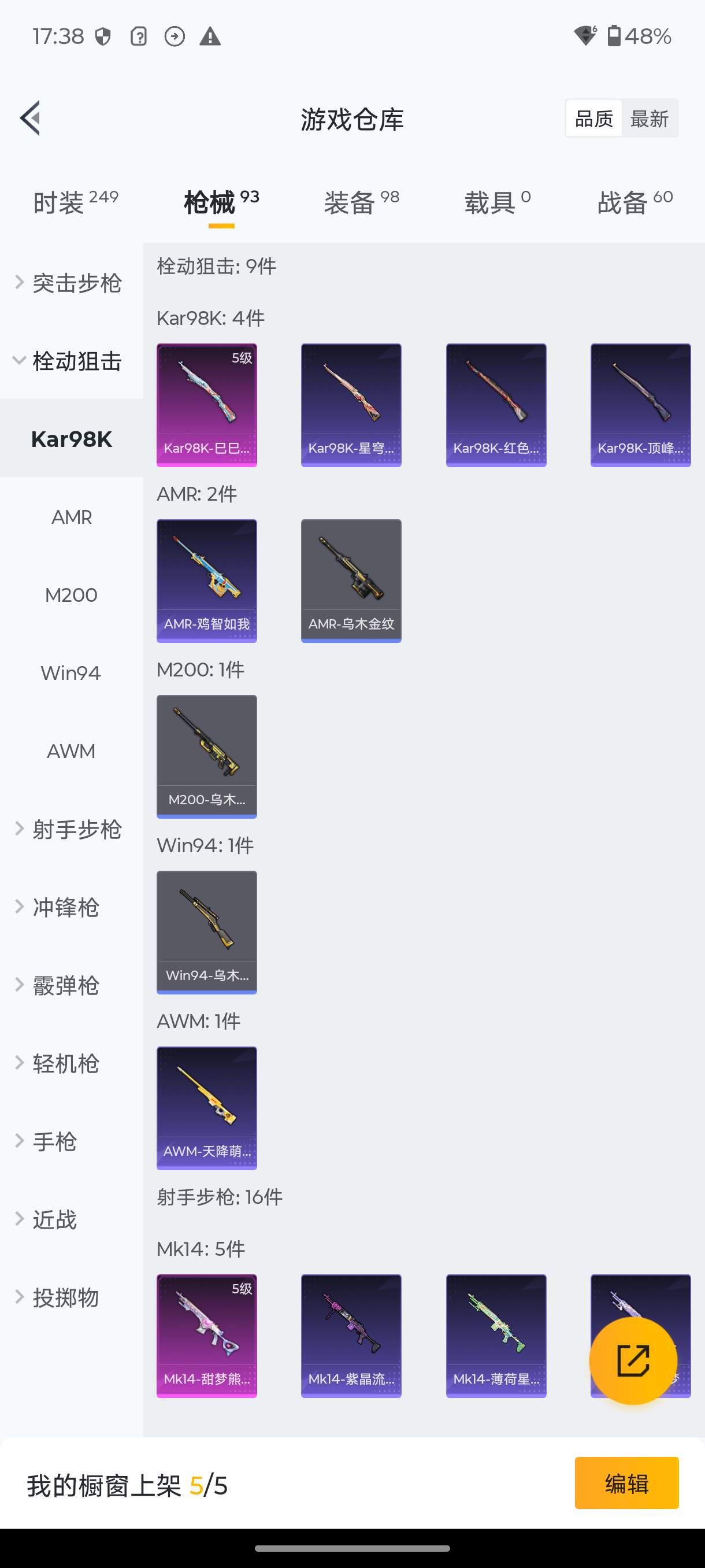Expand the 突击步枪 category
Screen dimensions: 705x1568
point(71,283)
